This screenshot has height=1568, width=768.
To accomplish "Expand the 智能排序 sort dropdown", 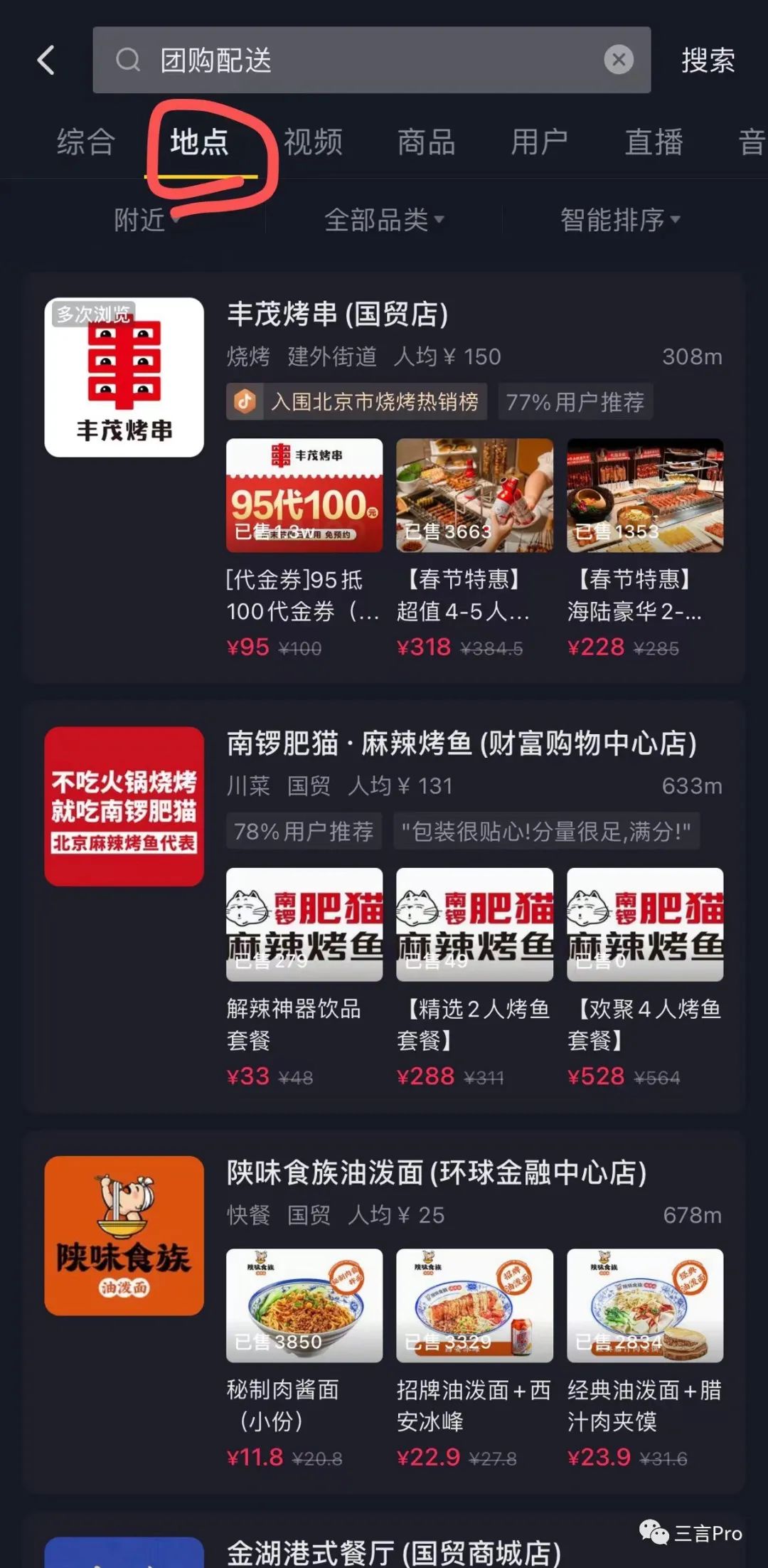I will click(619, 220).
